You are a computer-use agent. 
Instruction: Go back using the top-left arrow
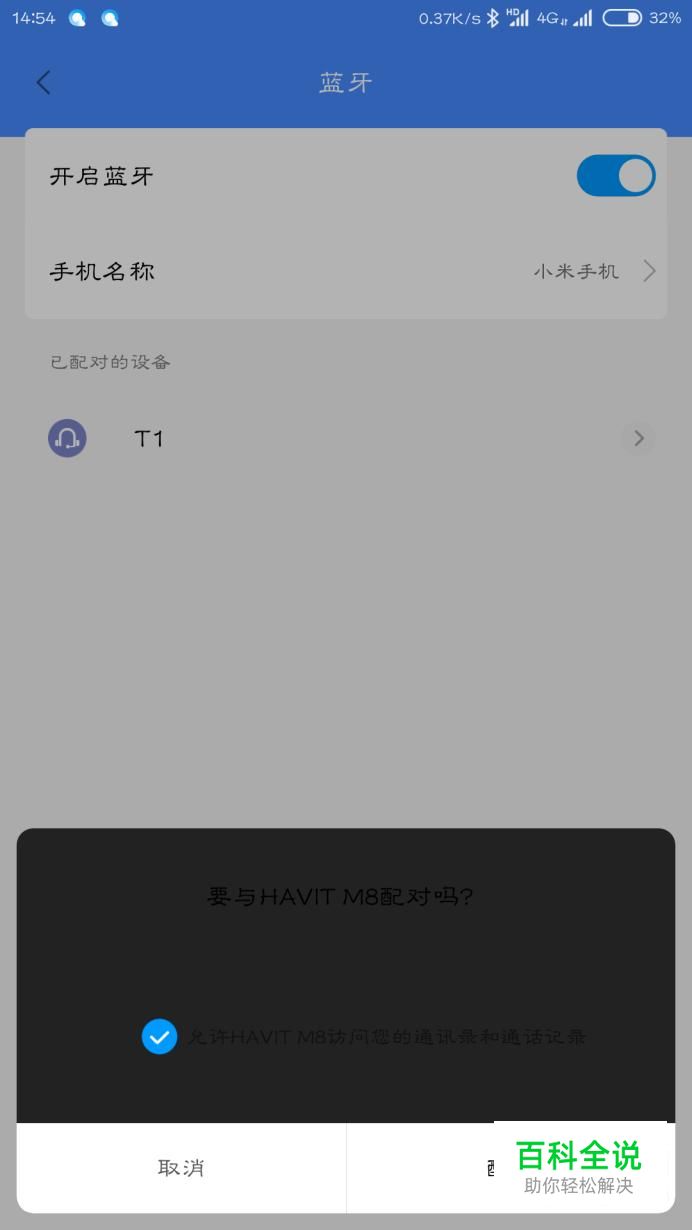(x=43, y=83)
